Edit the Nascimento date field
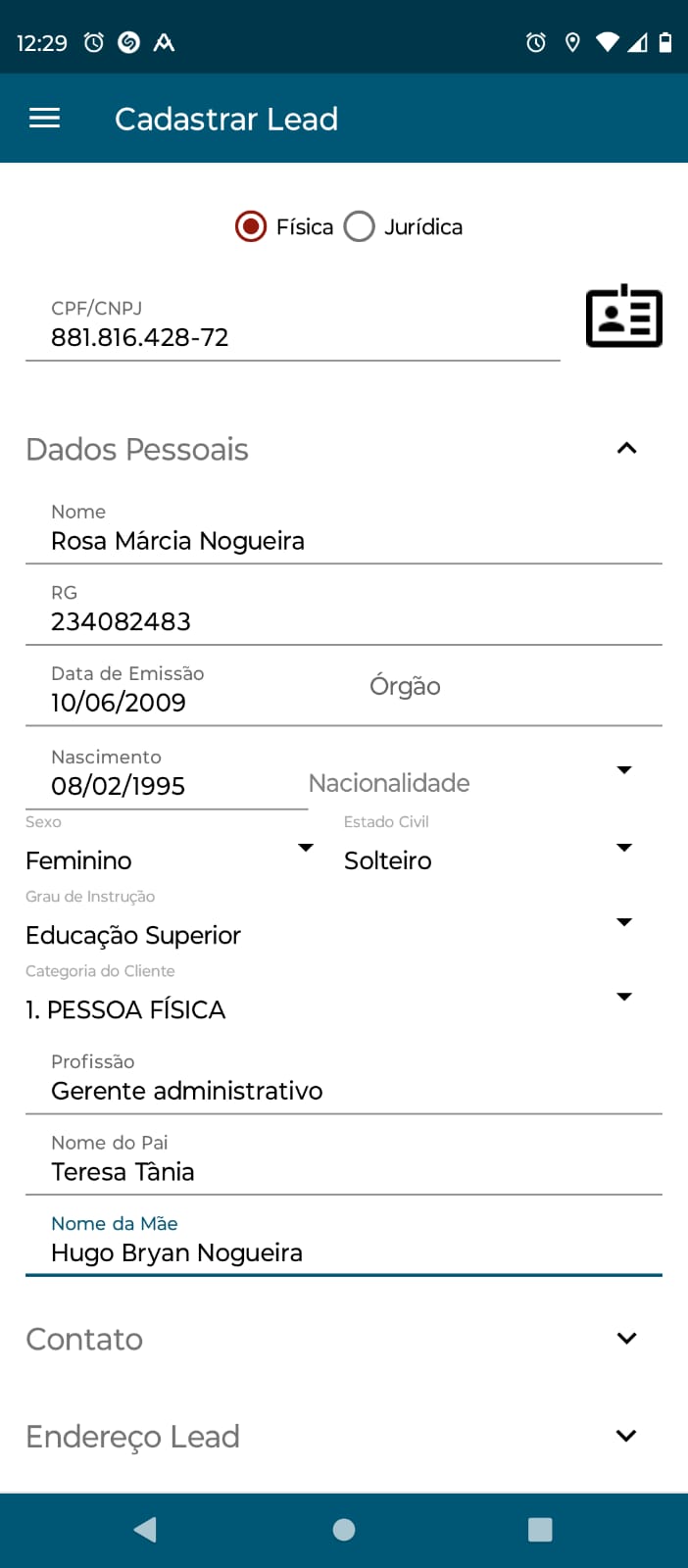 (167, 786)
